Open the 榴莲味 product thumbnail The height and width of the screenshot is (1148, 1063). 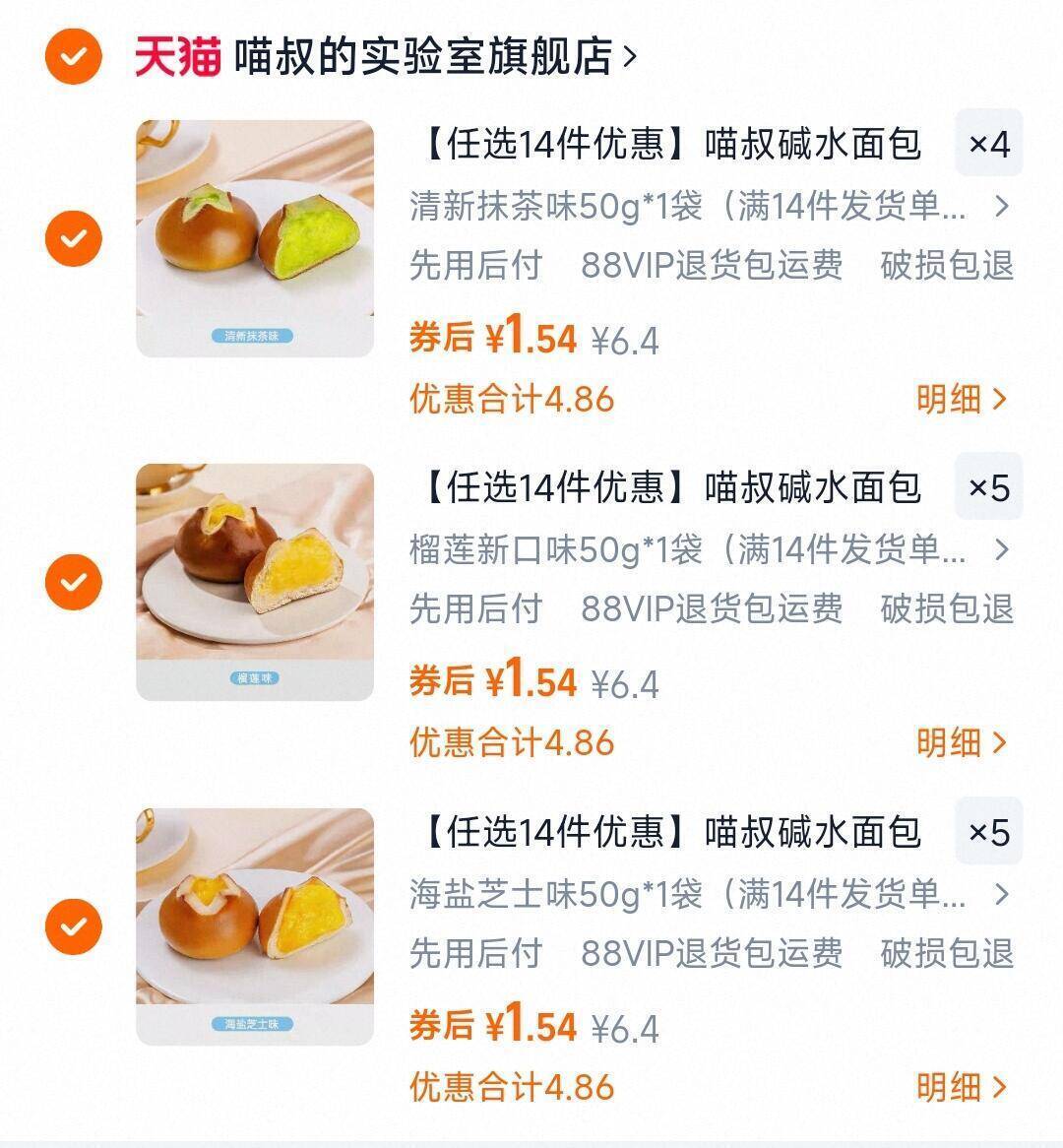(256, 579)
